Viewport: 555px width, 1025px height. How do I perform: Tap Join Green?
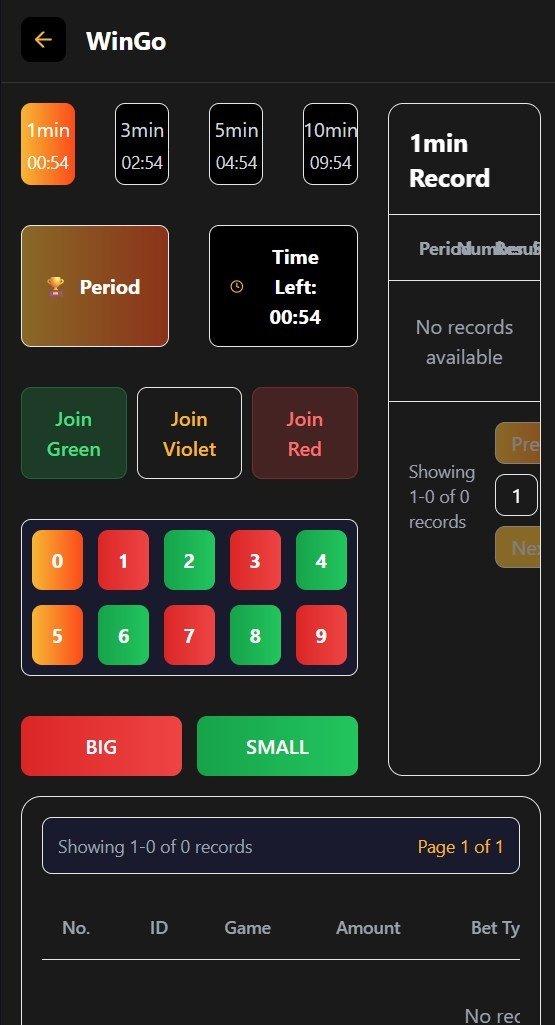[74, 433]
